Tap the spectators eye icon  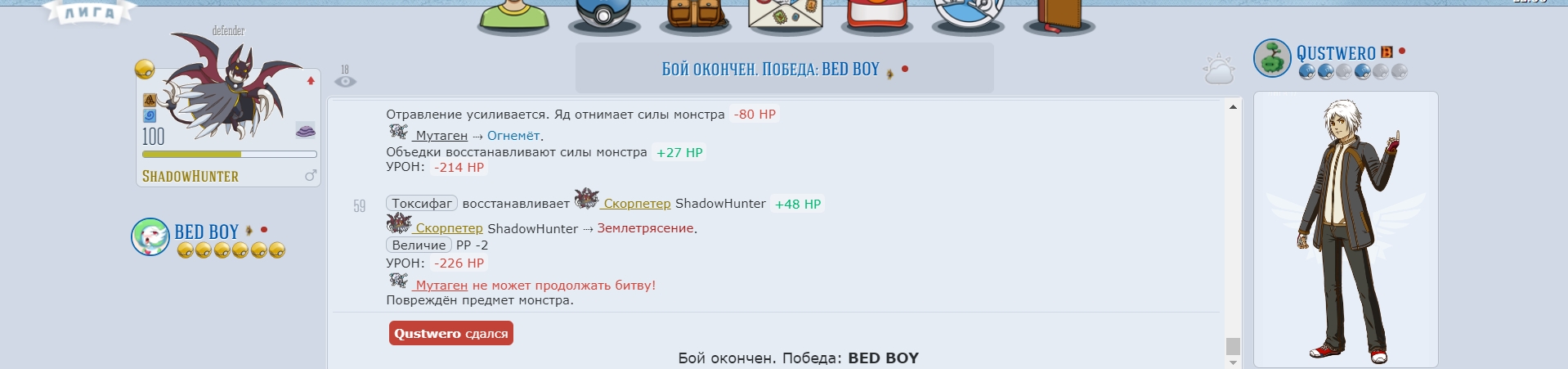pyautogui.click(x=345, y=81)
